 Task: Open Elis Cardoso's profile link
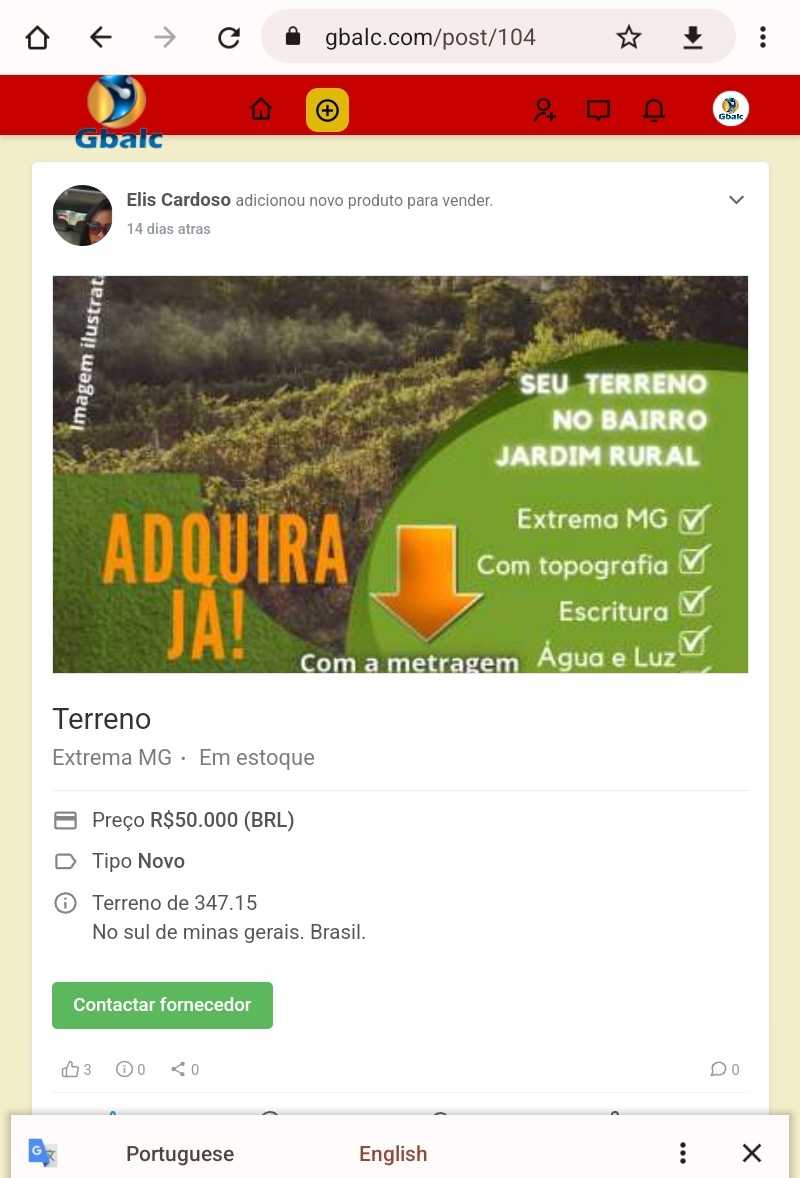coord(178,199)
